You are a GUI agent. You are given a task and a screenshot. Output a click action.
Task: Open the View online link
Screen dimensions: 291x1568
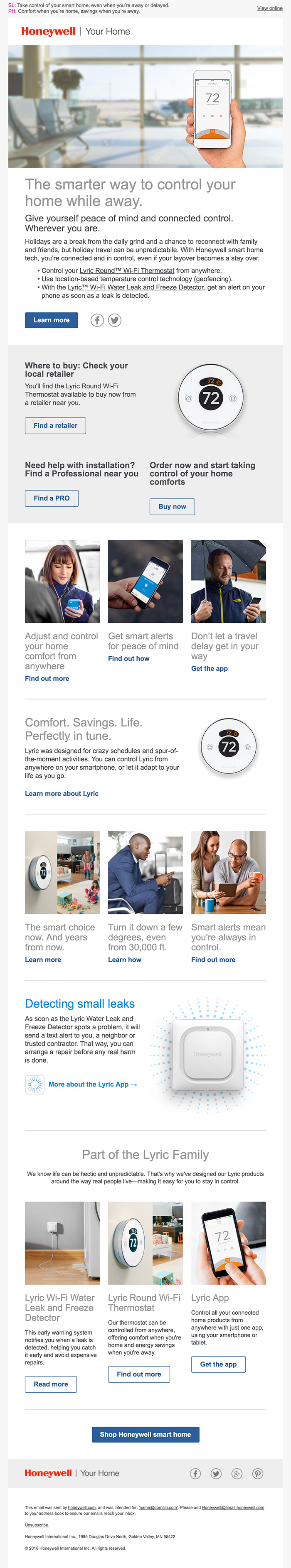[269, 9]
